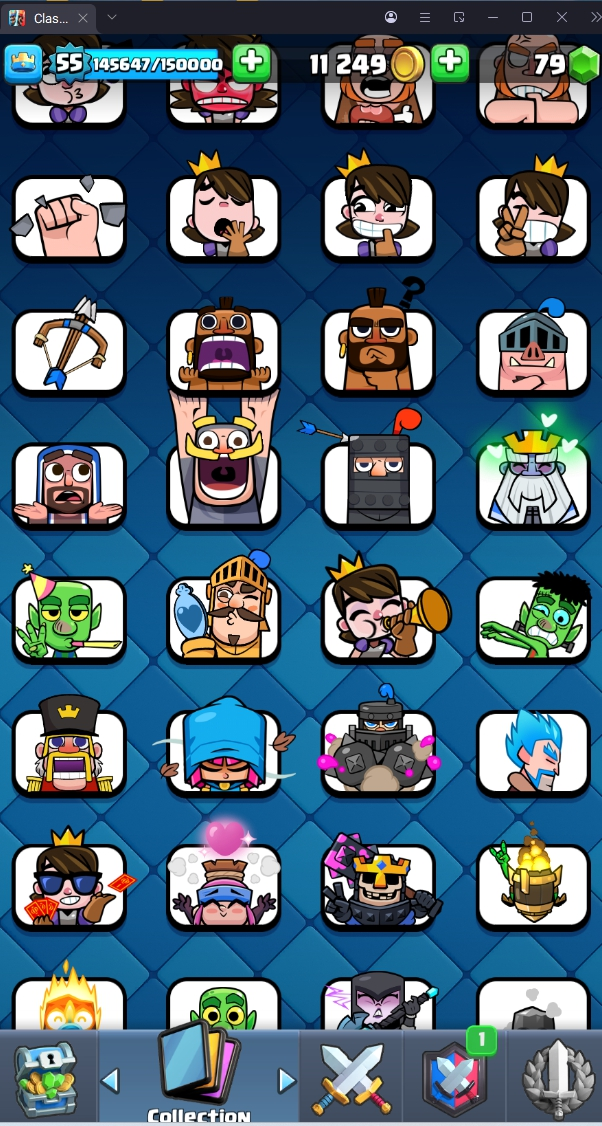This screenshot has height=1126, width=602.
Task: Select the fist rock emote
Action: pos(69,216)
